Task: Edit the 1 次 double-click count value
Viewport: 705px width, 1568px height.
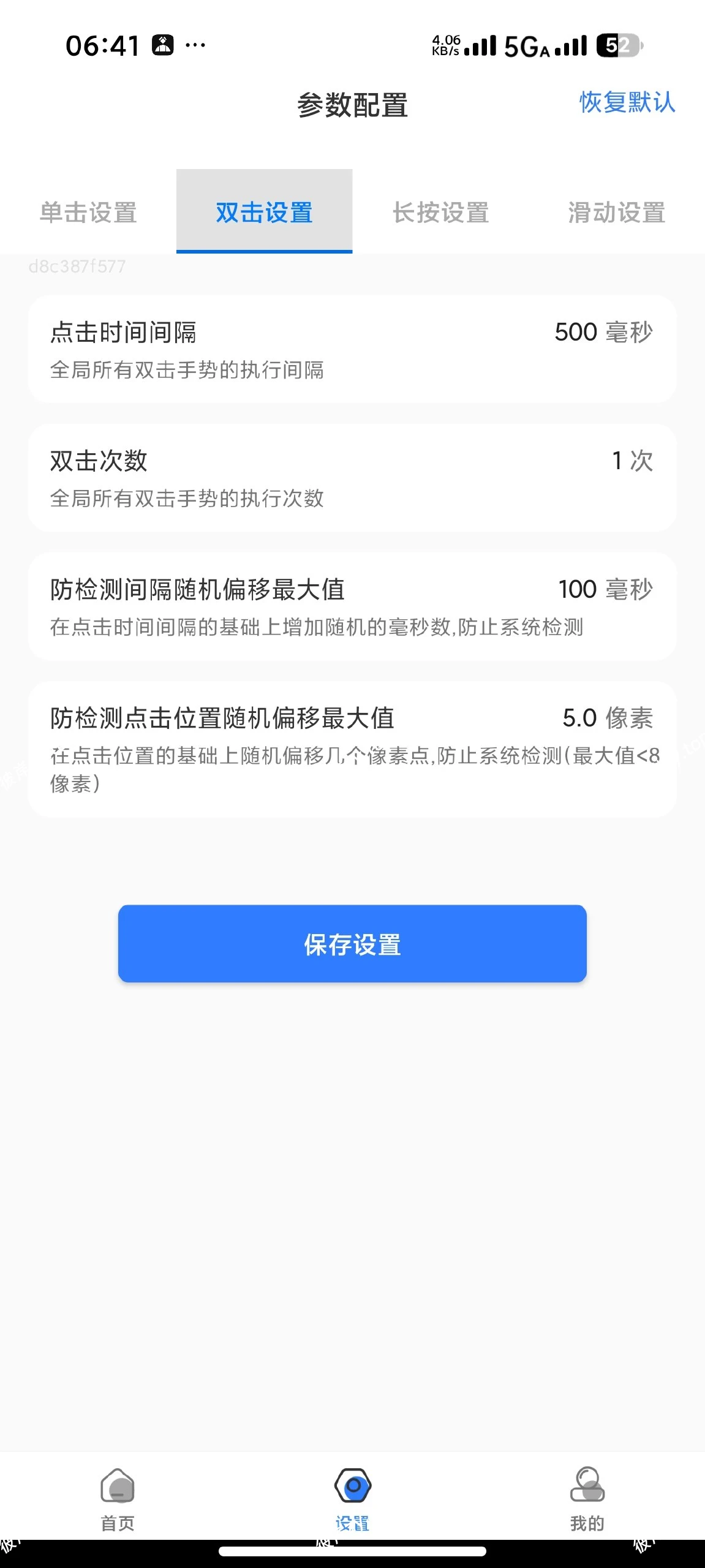Action: click(x=631, y=461)
